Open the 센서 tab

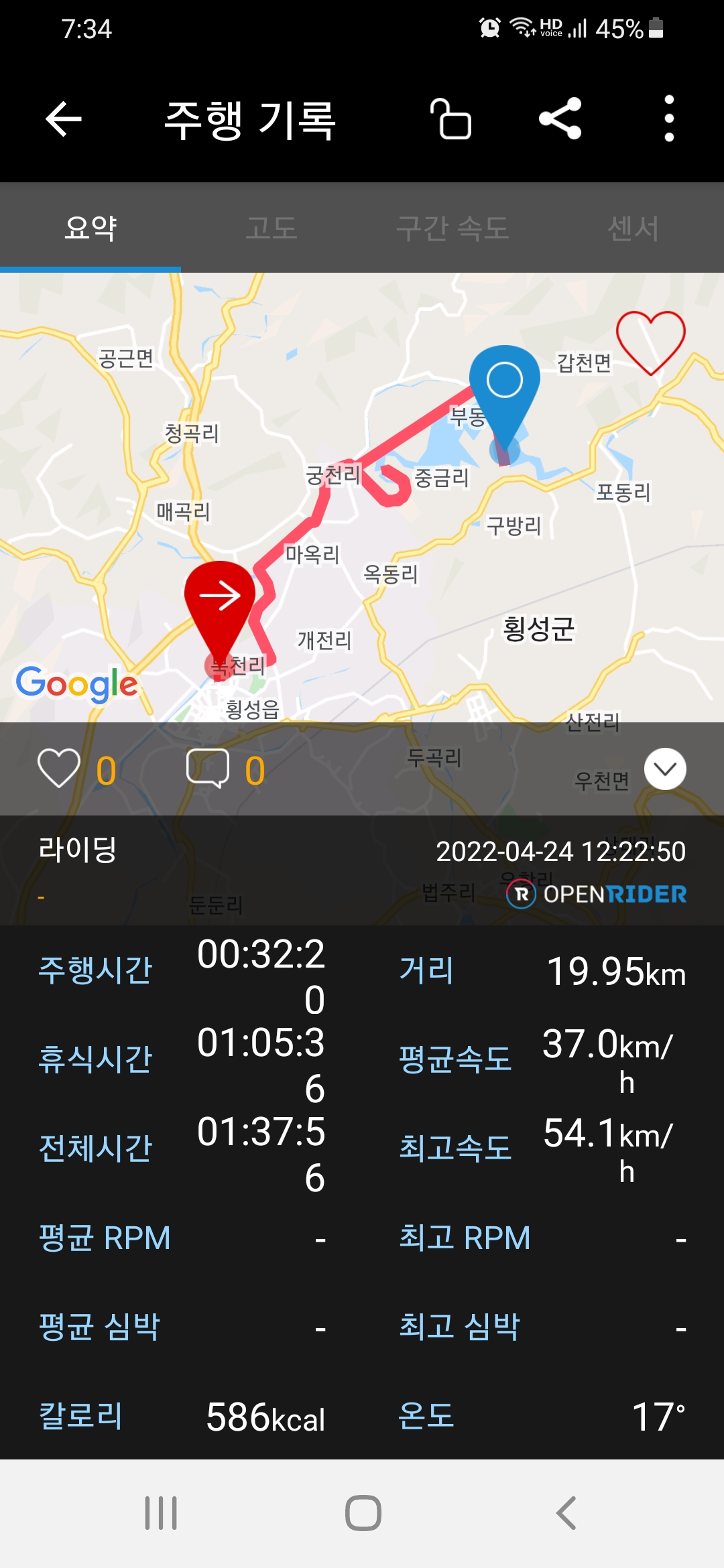pos(633,228)
